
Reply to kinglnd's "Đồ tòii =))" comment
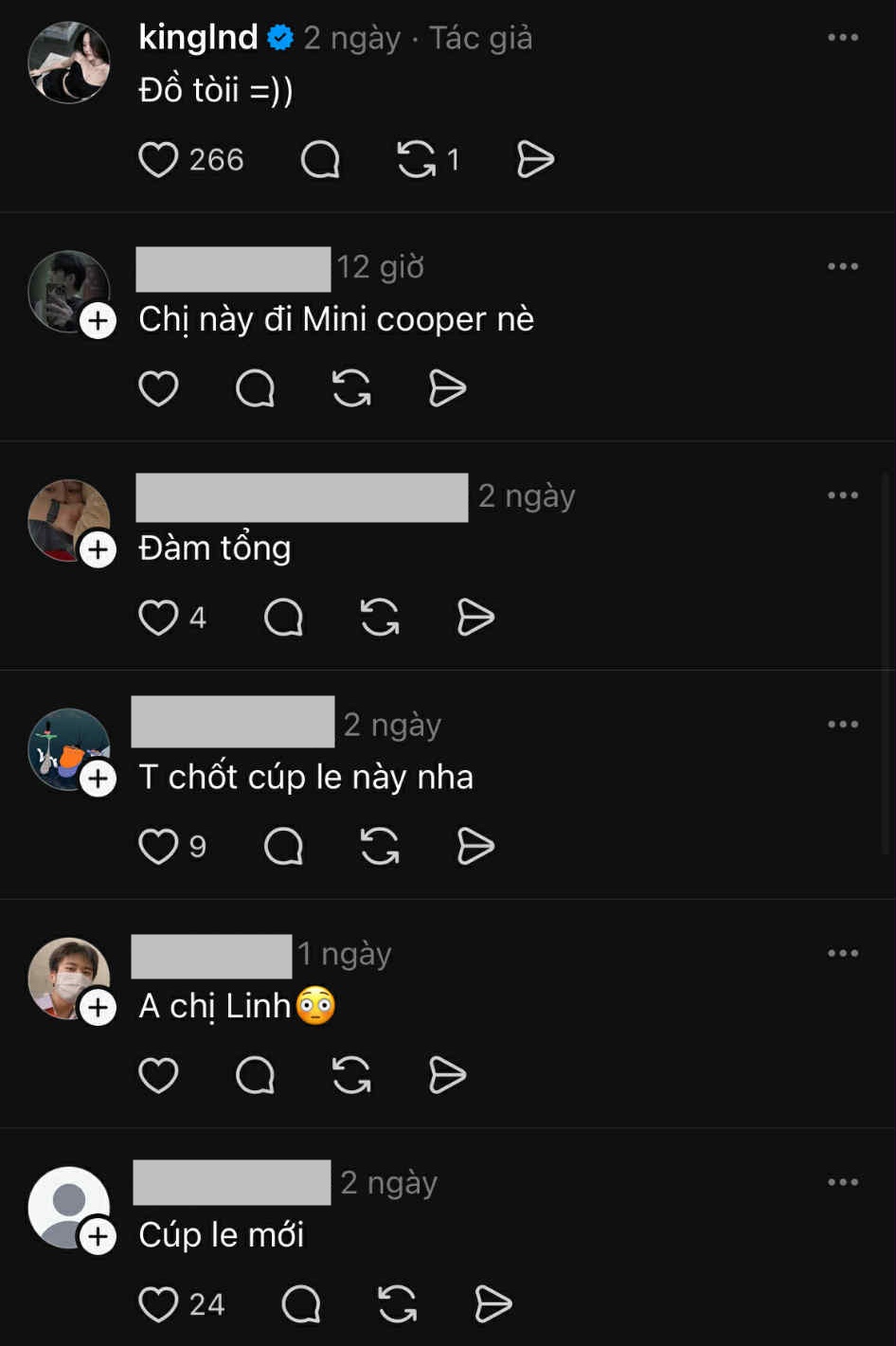[320, 159]
